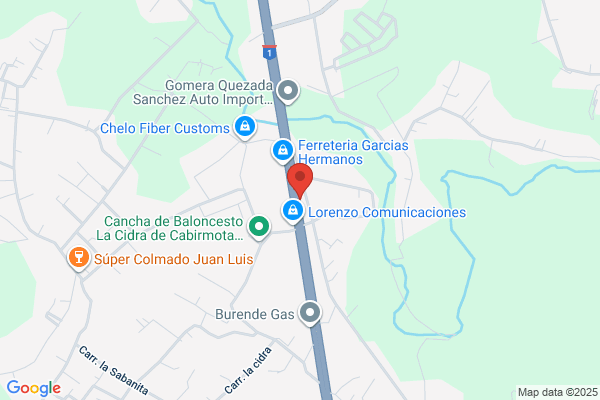Tap the Lorenzo Comunicaciones marker

pyautogui.click(x=294, y=212)
